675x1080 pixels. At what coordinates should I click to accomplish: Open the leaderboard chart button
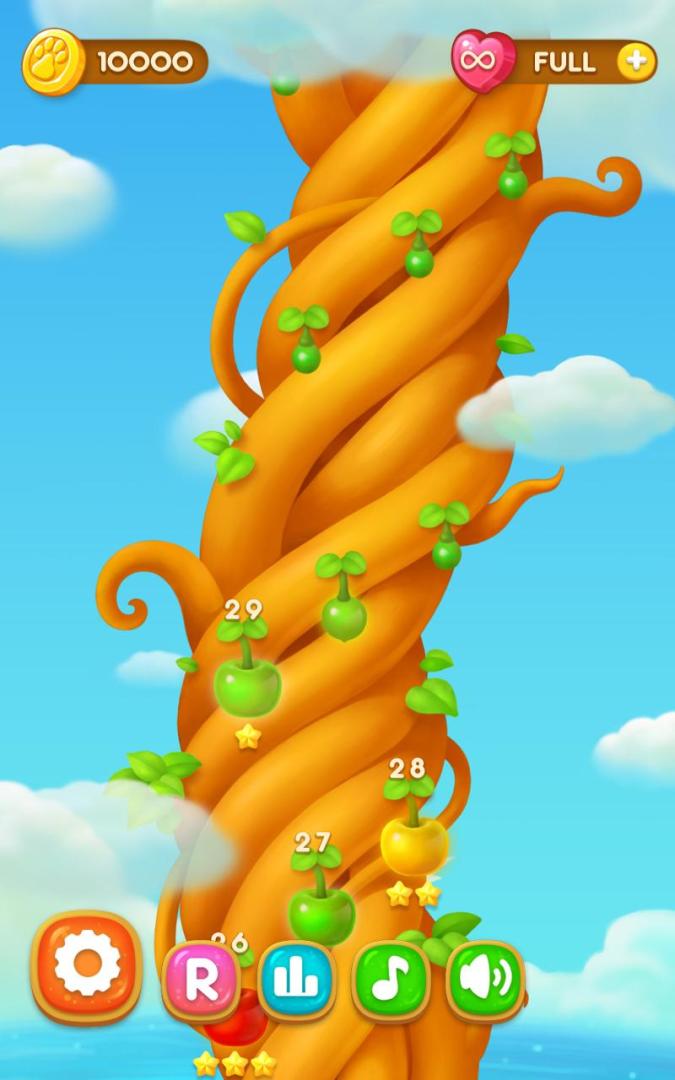tap(296, 981)
